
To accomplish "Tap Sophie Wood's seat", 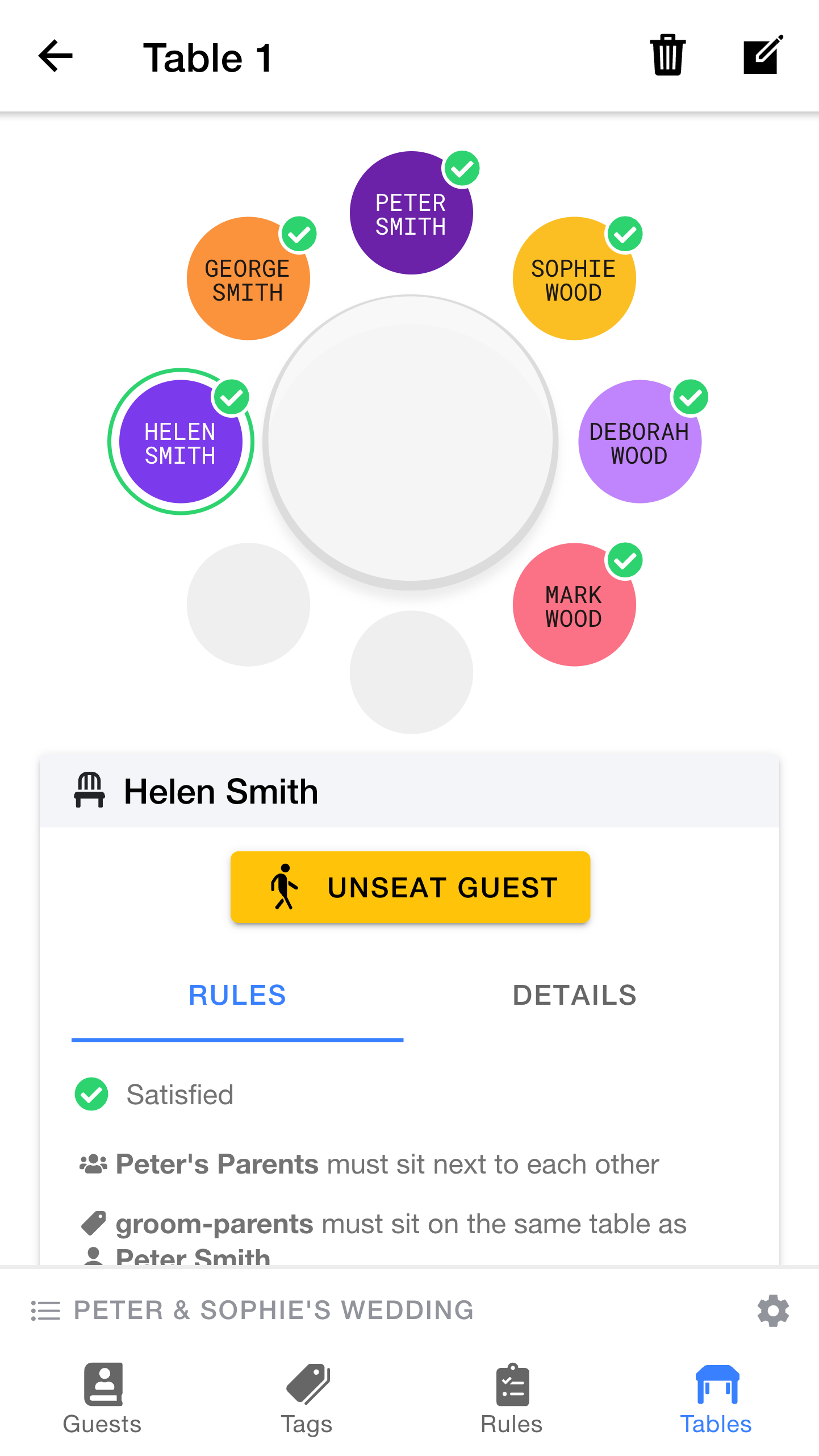I will (574, 279).
